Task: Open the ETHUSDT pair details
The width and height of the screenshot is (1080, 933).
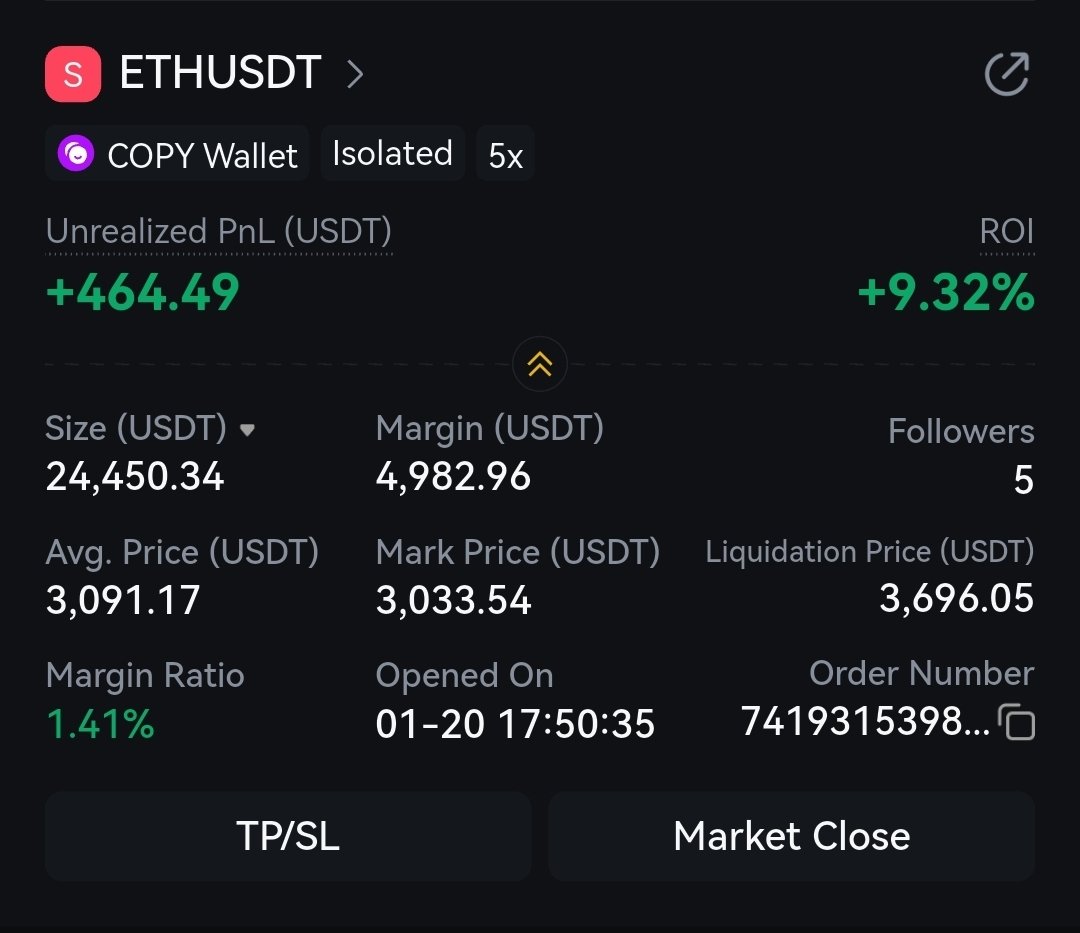Action: coord(355,74)
